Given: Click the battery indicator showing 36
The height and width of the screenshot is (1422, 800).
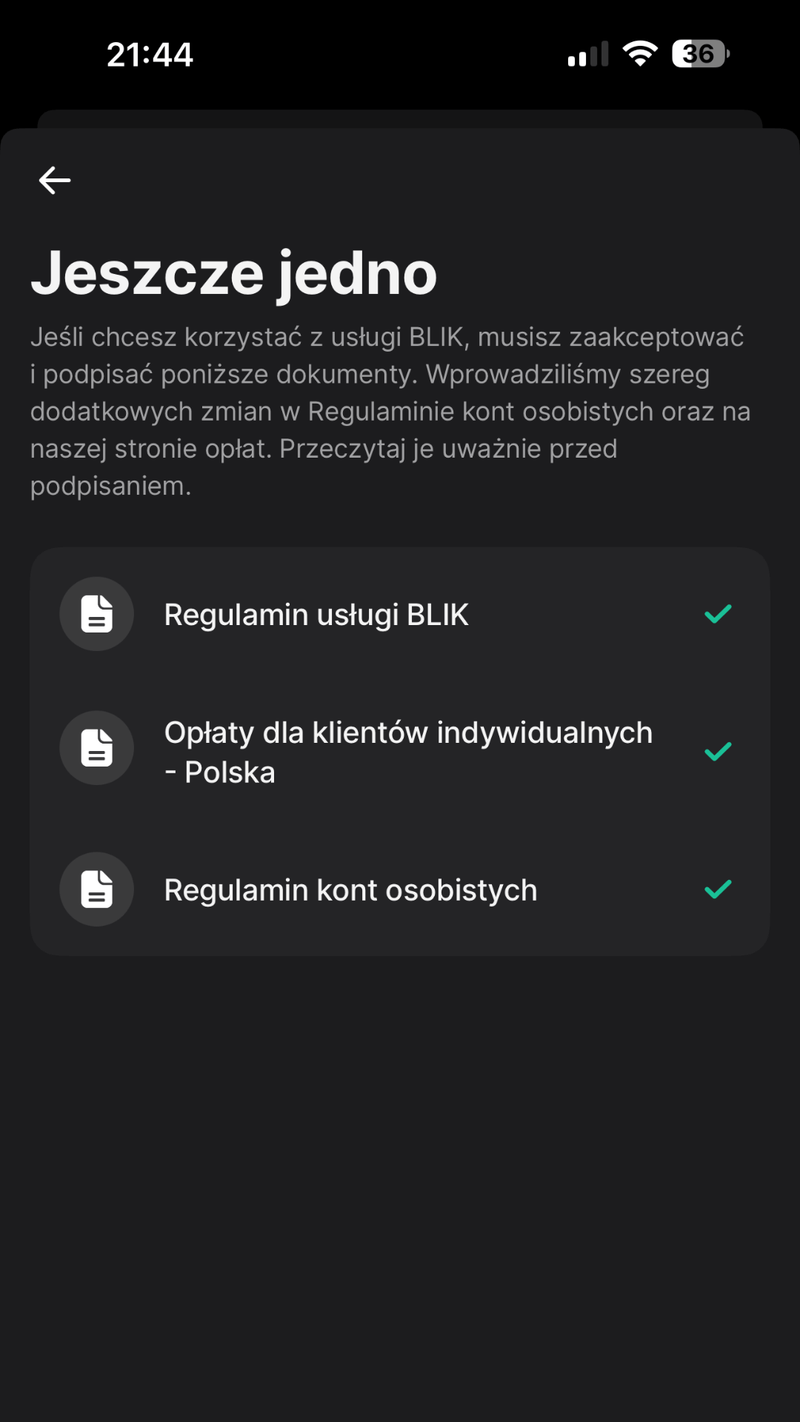Looking at the screenshot, I should 700,53.
